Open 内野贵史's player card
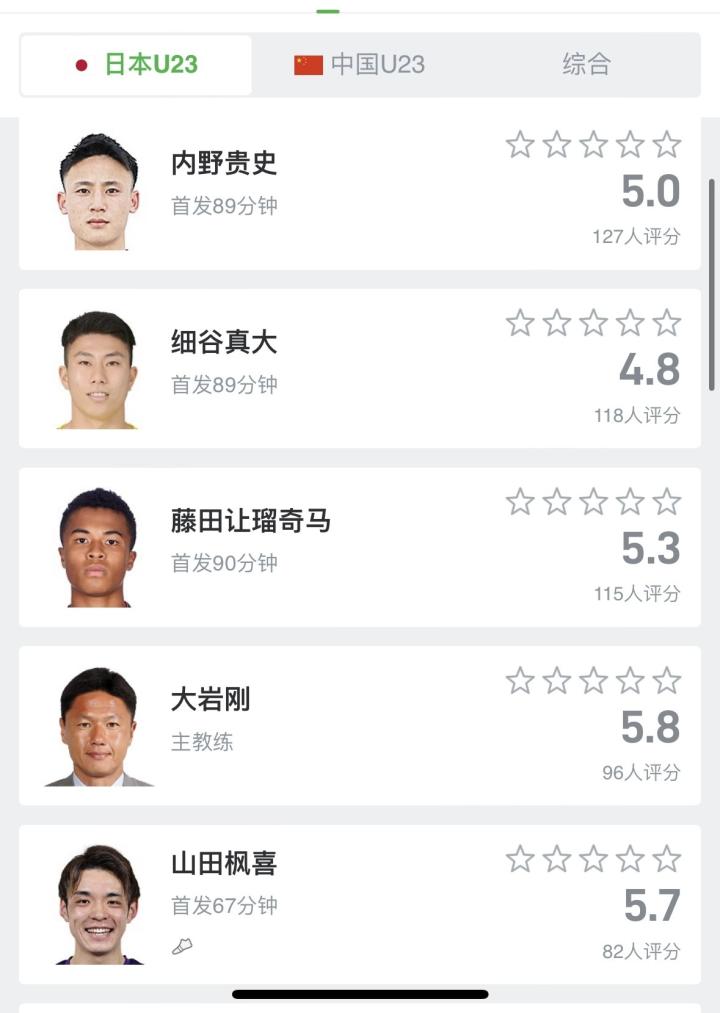This screenshot has width=720, height=1013. coord(224,163)
